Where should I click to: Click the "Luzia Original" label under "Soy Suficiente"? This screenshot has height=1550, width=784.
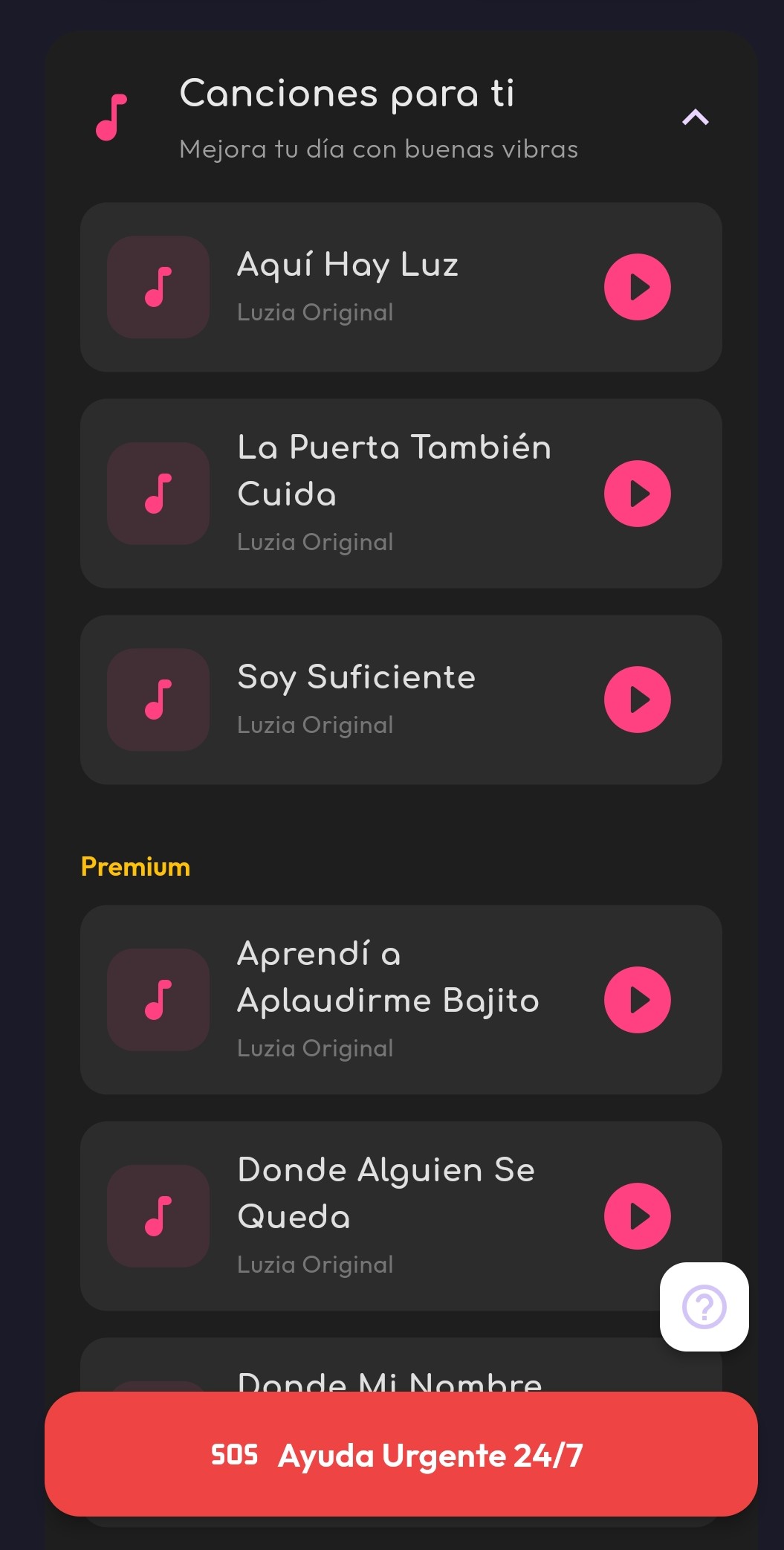(x=315, y=723)
